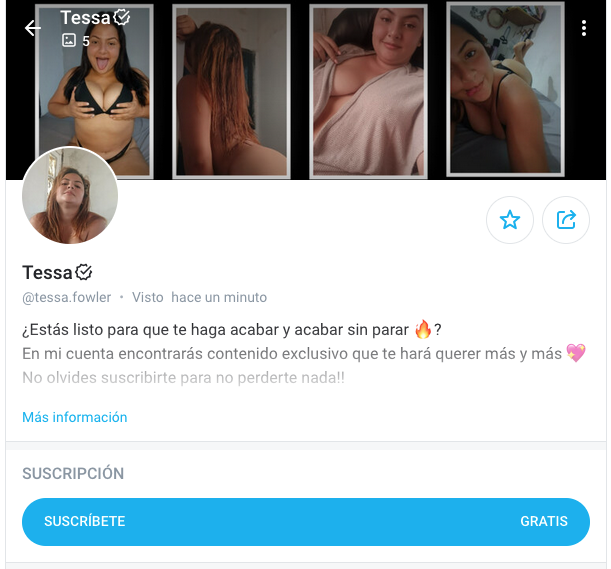Share Tessa's profile
The height and width of the screenshot is (569, 611).
566,220
